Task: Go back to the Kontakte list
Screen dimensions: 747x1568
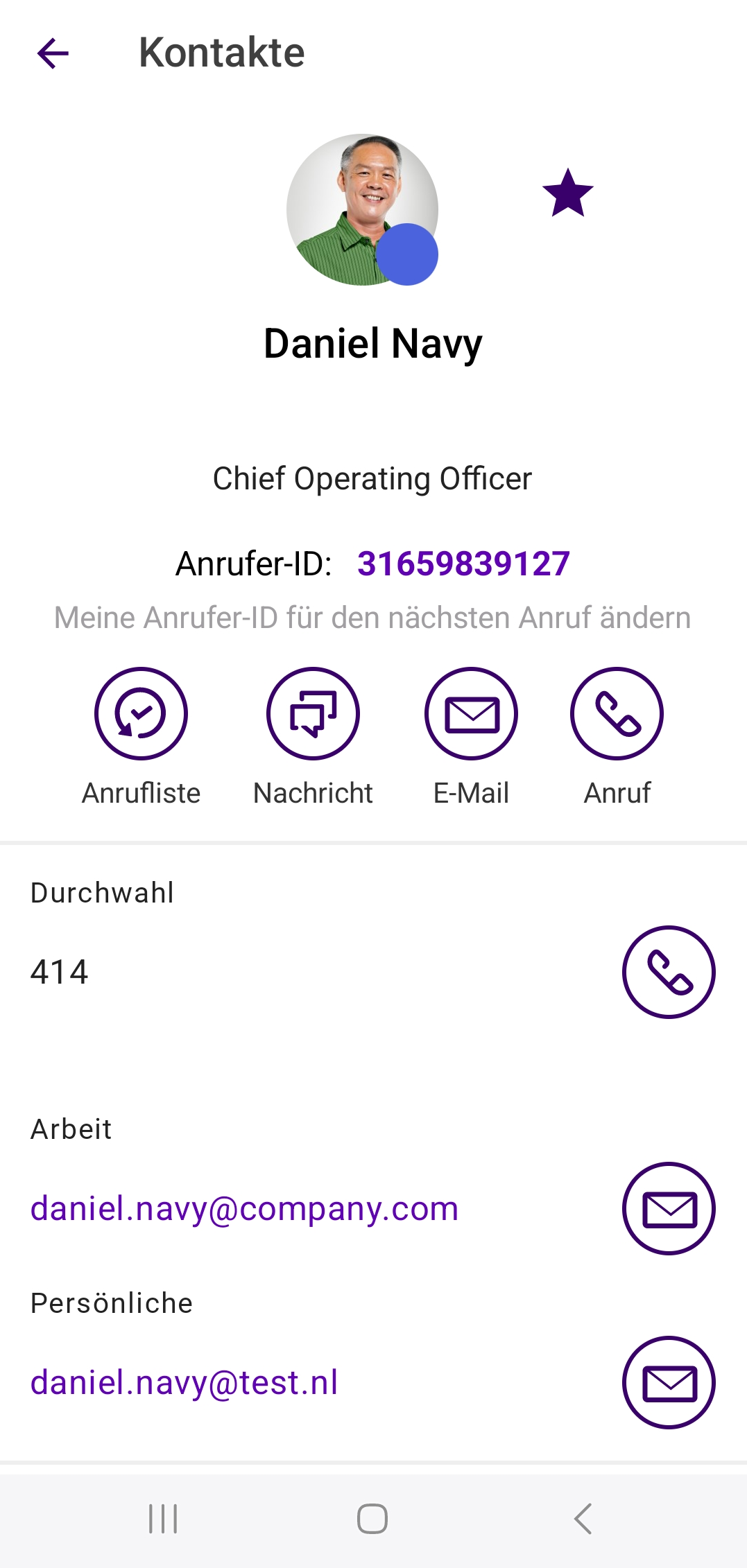Action: coord(53,53)
